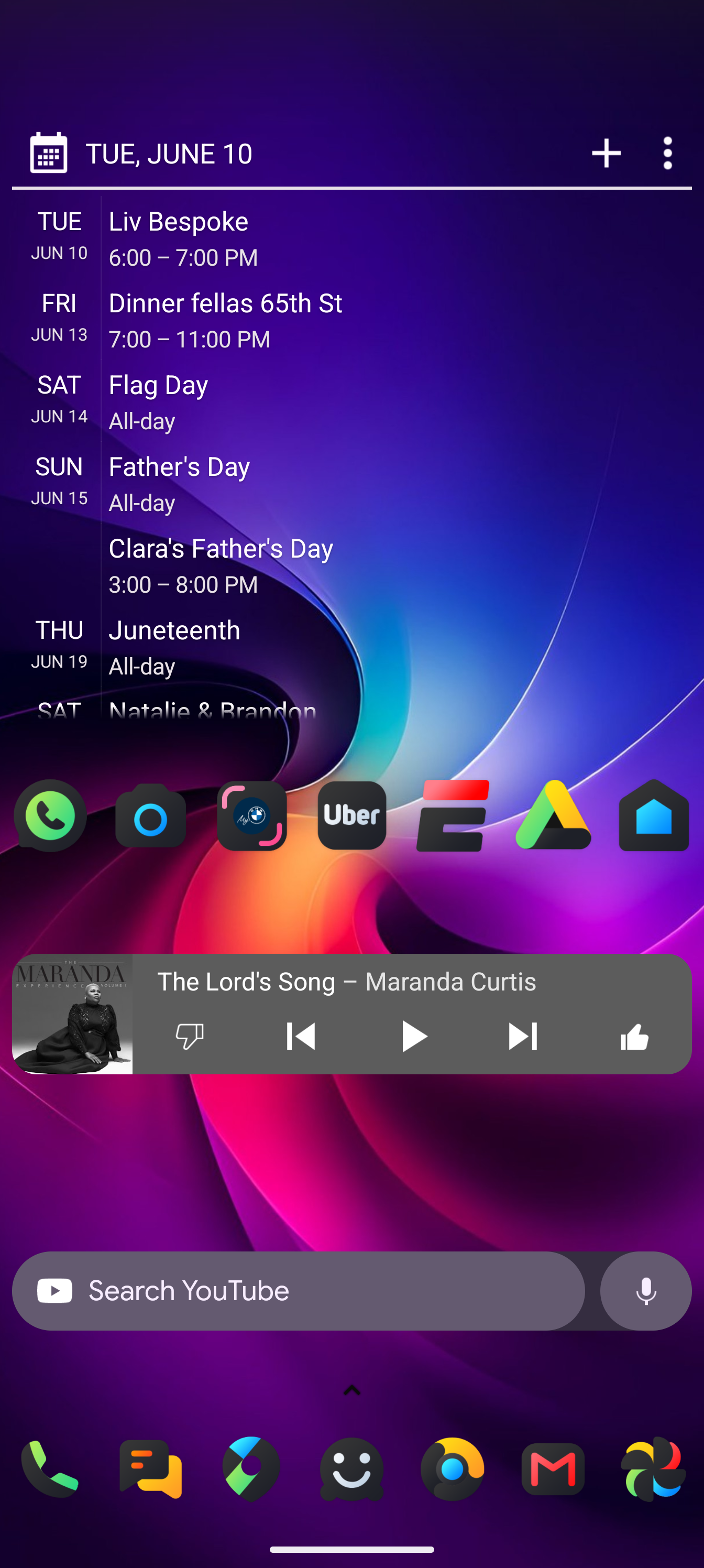The width and height of the screenshot is (704, 1568).
Task: Thumbs up the current song
Action: [634, 1036]
